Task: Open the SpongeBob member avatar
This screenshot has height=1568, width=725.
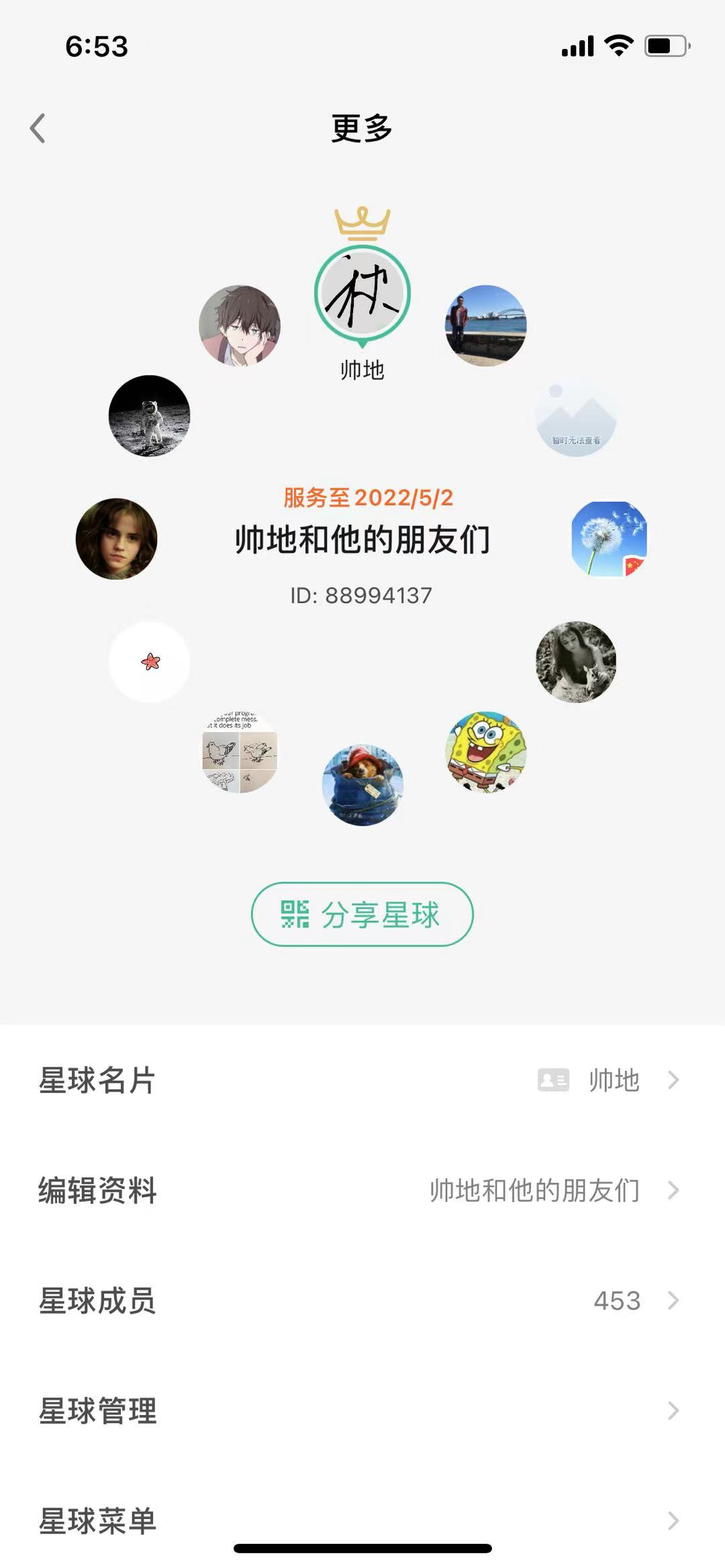Action: 486,752
